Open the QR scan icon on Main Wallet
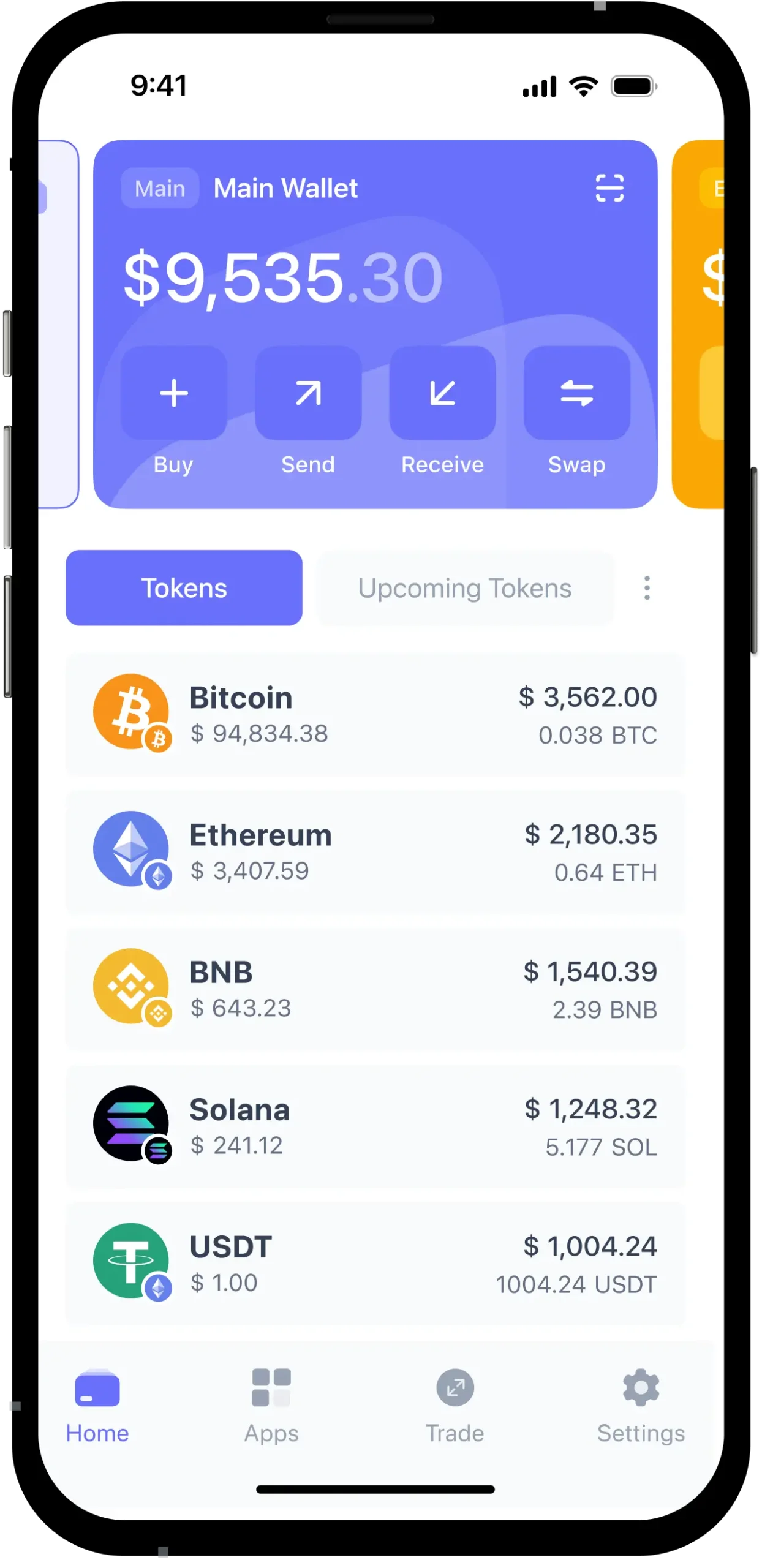The image size is (762, 1568). (x=609, y=187)
